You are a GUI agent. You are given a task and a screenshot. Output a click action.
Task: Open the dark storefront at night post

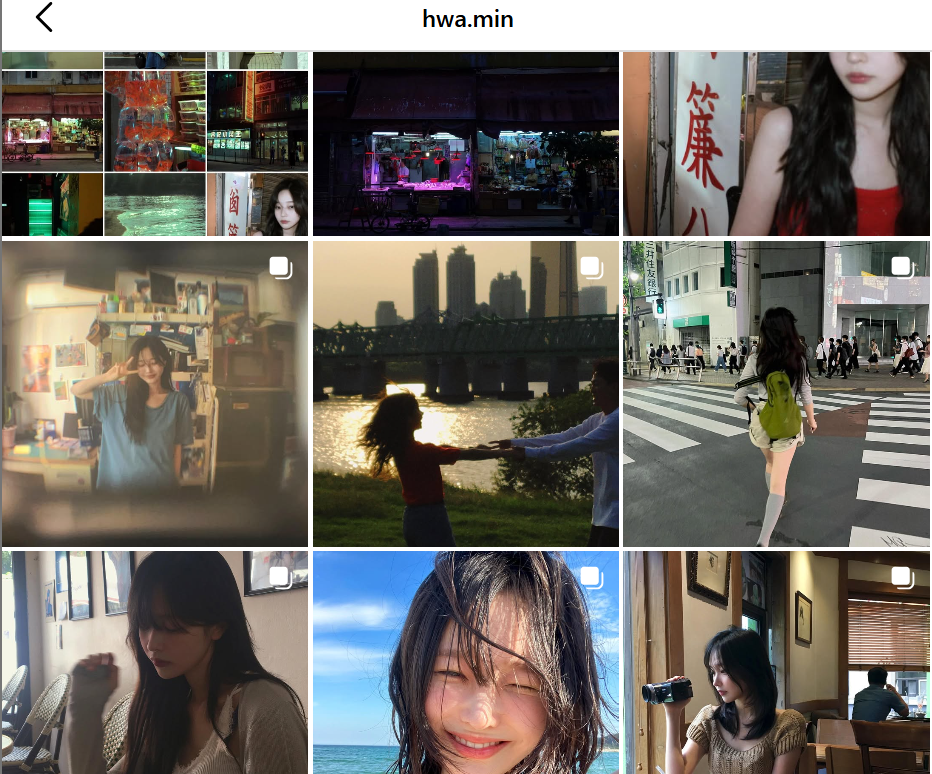coord(466,144)
